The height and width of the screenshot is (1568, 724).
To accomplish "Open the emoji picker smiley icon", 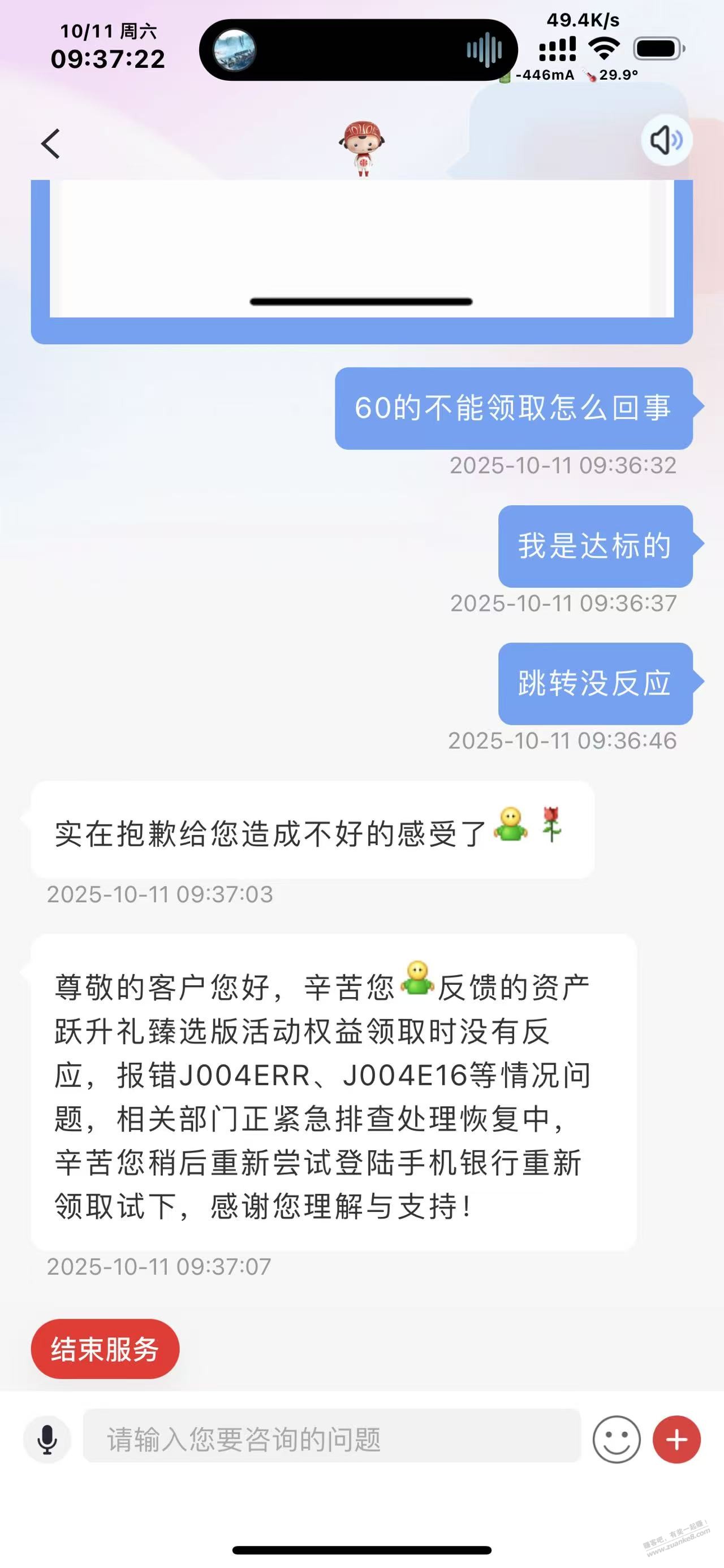I will tap(616, 1440).
